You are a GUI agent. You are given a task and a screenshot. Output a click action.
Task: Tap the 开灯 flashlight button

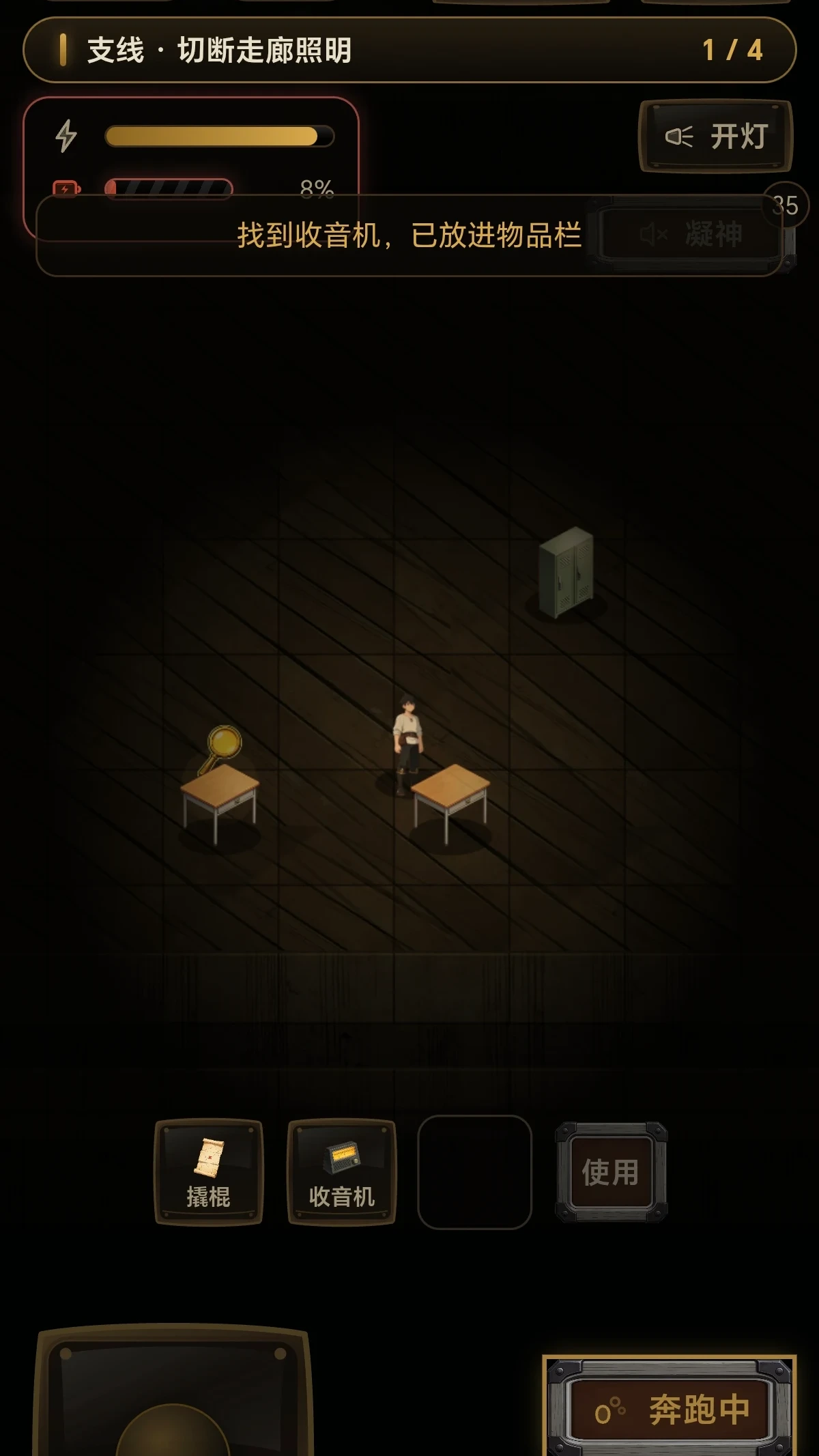(x=715, y=136)
